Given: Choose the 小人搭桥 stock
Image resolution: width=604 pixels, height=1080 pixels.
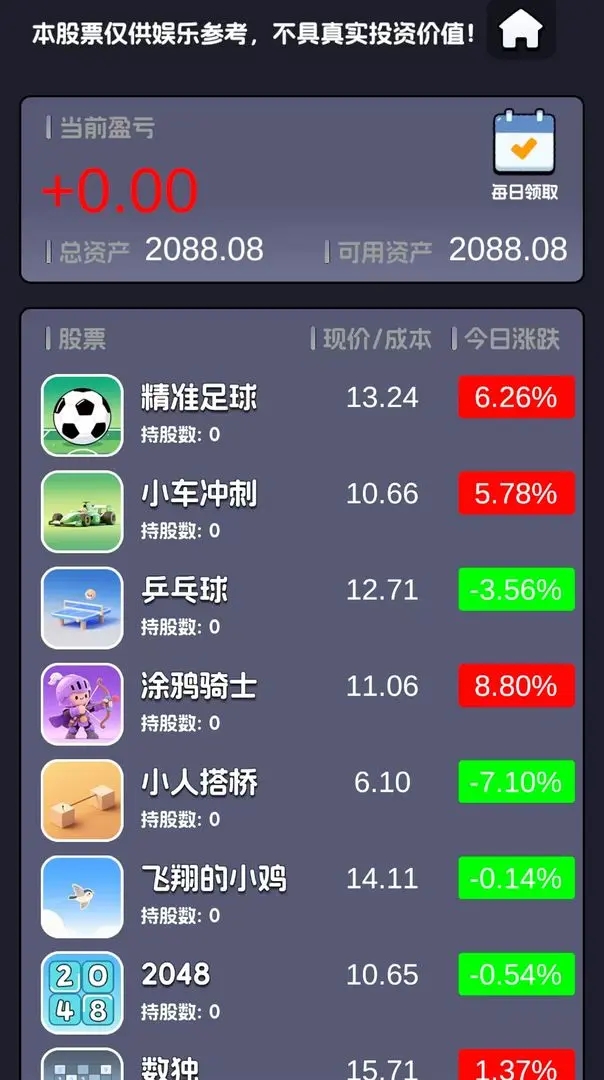Looking at the screenshot, I should (307, 800).
